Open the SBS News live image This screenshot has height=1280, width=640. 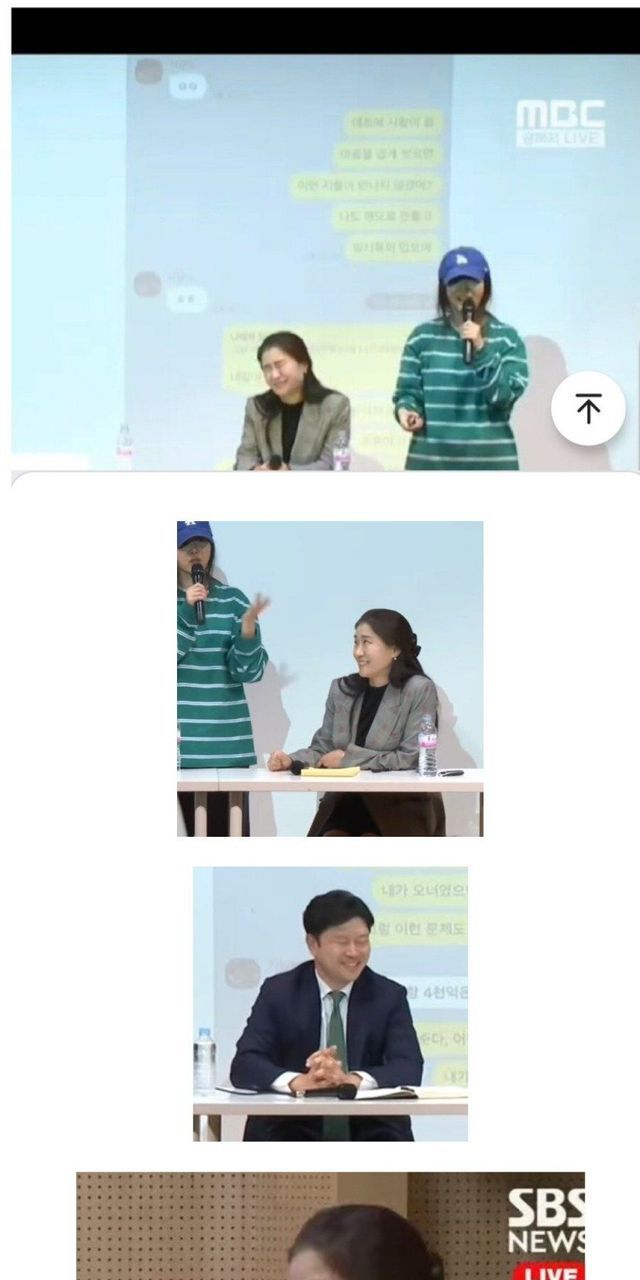(330, 1226)
